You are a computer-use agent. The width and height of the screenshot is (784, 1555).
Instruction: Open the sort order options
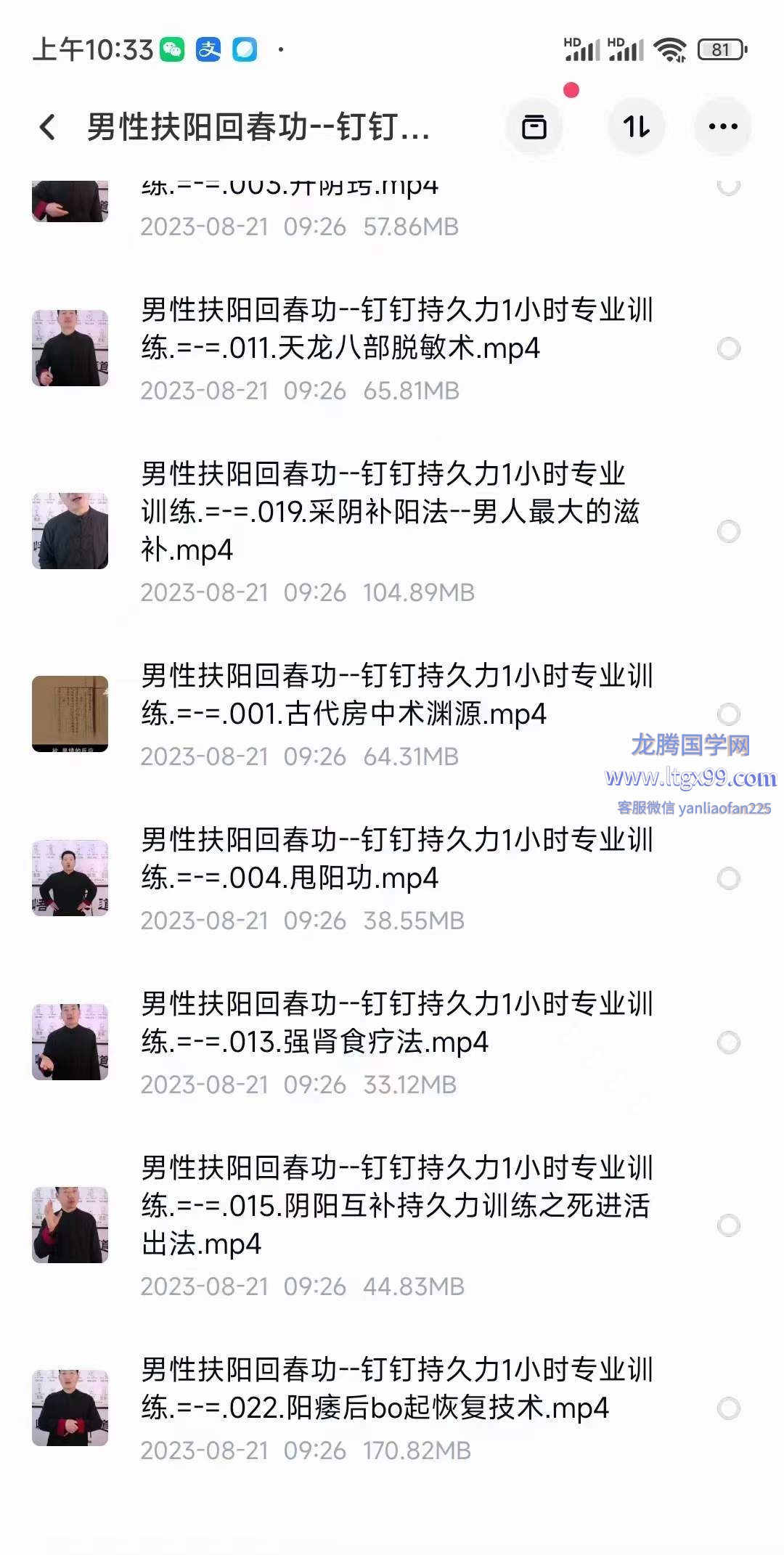[x=636, y=127]
